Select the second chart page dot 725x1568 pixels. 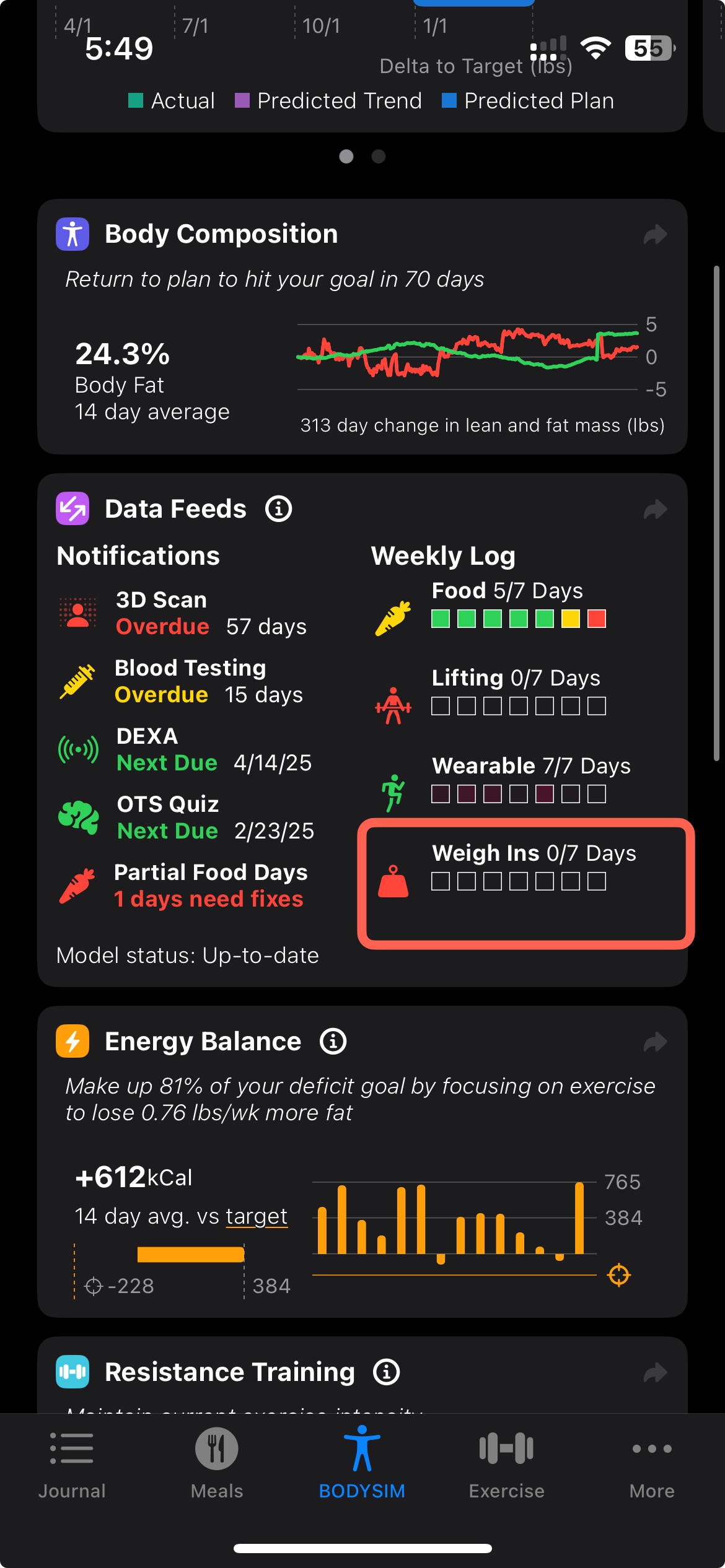pyautogui.click(x=379, y=157)
